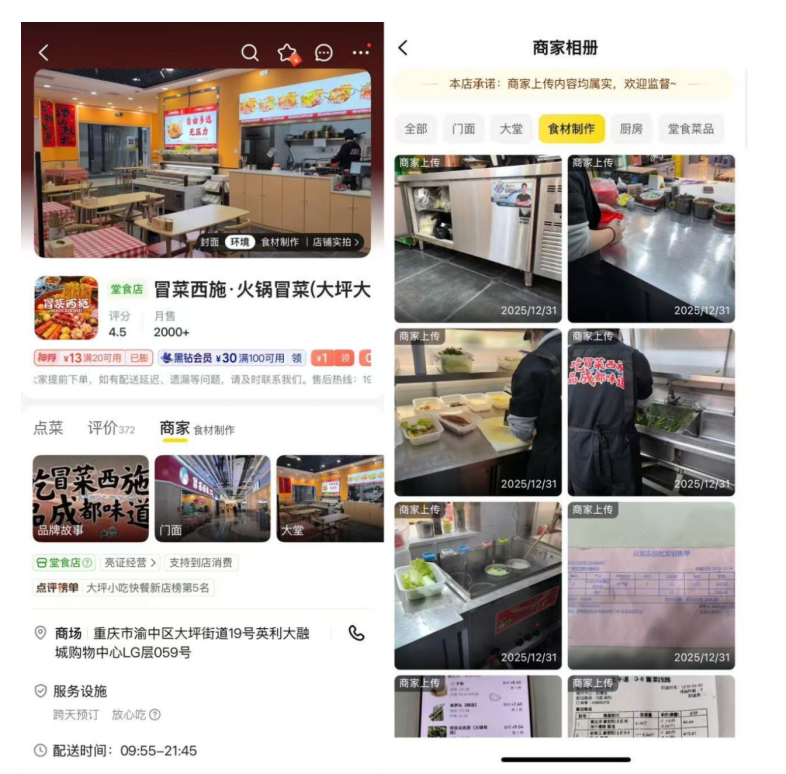
Task: Select the 厨房 album filter
Action: 631,129
